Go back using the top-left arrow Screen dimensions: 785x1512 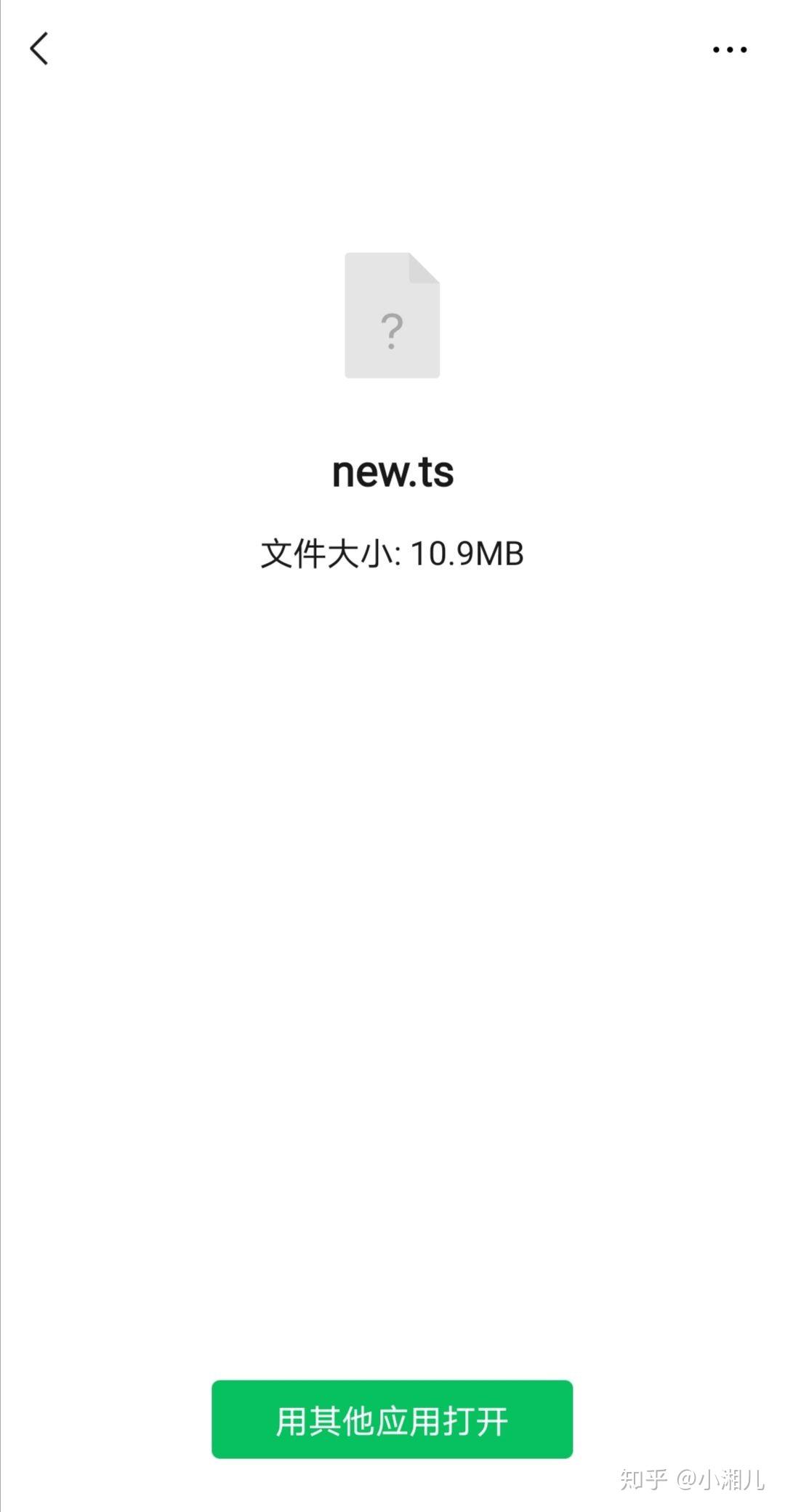tap(39, 49)
